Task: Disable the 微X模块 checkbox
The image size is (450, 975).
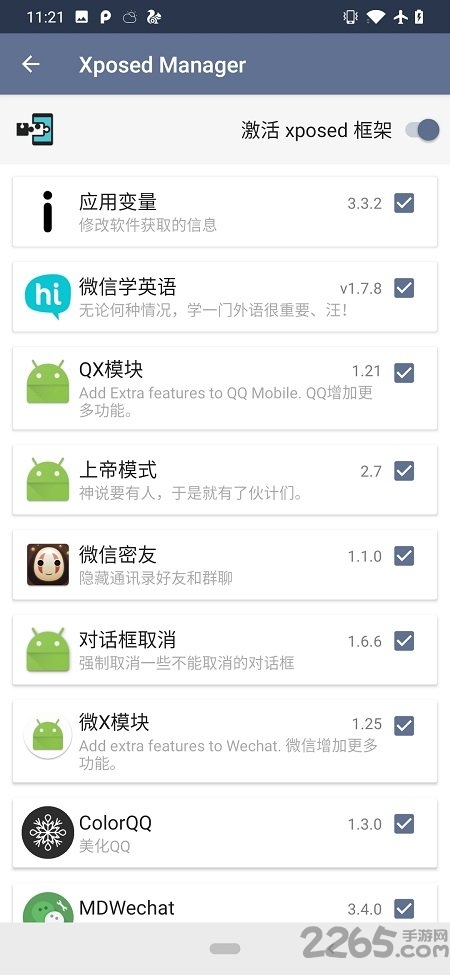Action: (404, 725)
